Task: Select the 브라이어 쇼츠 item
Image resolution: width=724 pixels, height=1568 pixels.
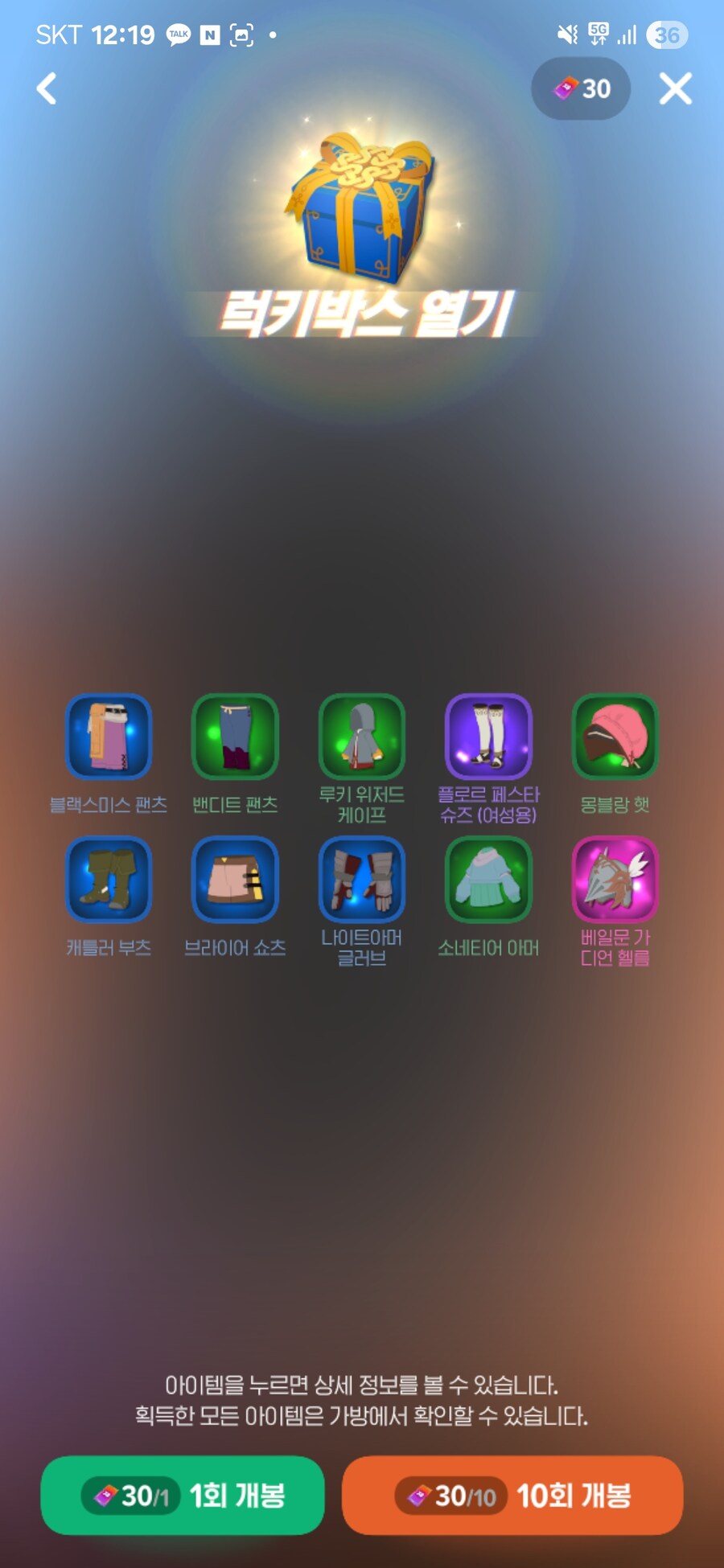Action: (235, 879)
